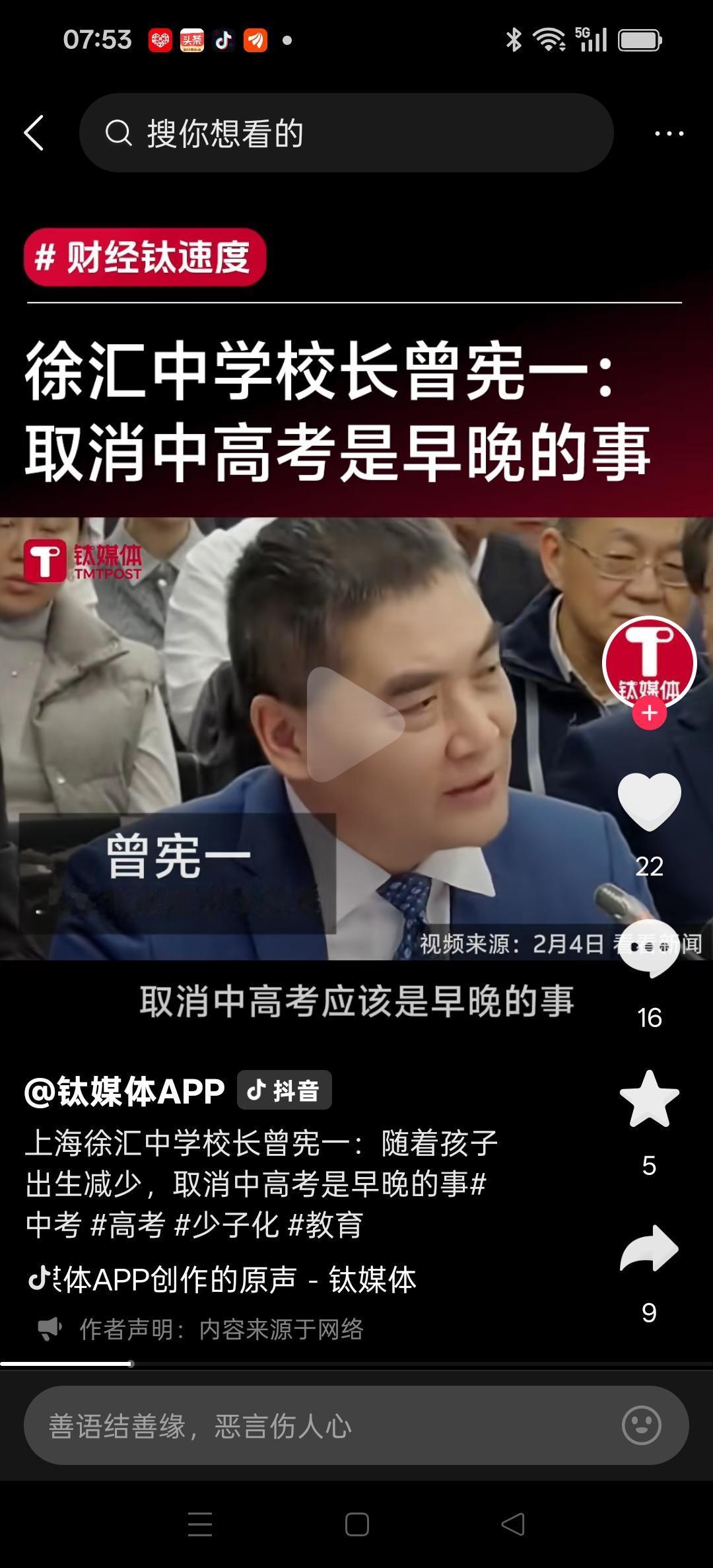The height and width of the screenshot is (1568, 713).
Task: Open the three-dot more options menu
Action: tap(667, 132)
